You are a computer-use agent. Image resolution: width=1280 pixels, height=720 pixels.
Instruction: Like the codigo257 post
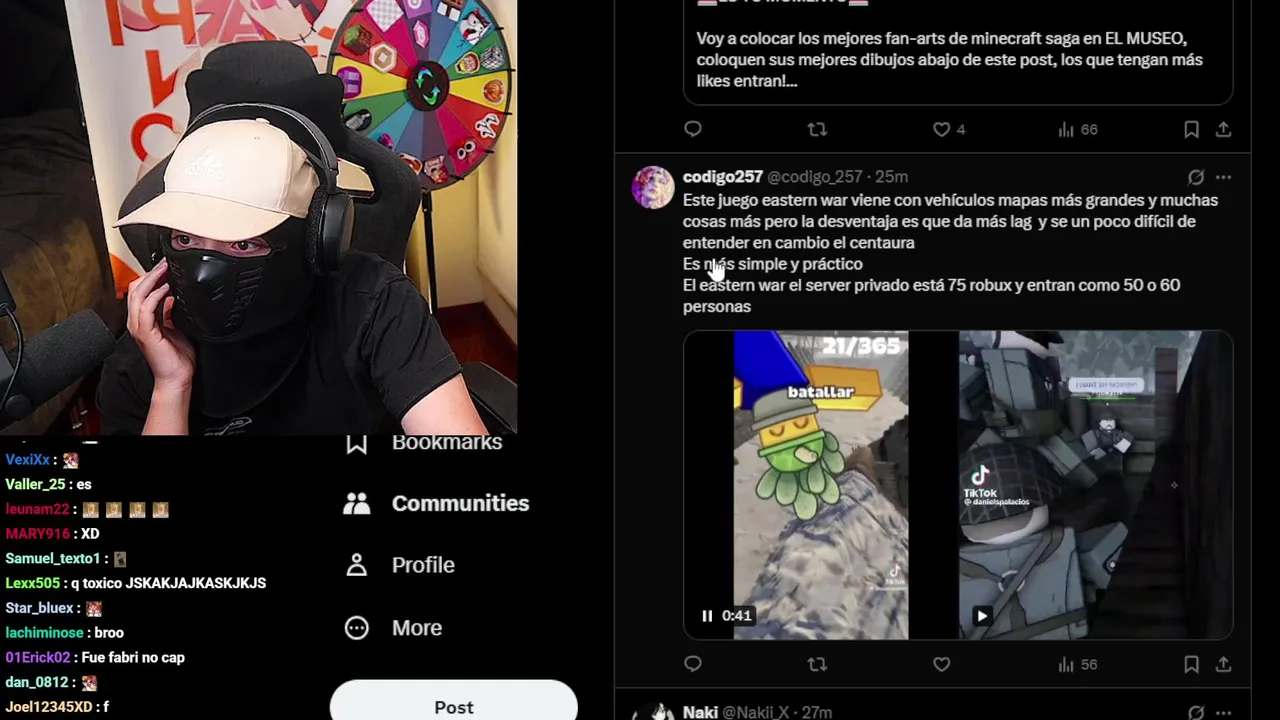[941, 664]
